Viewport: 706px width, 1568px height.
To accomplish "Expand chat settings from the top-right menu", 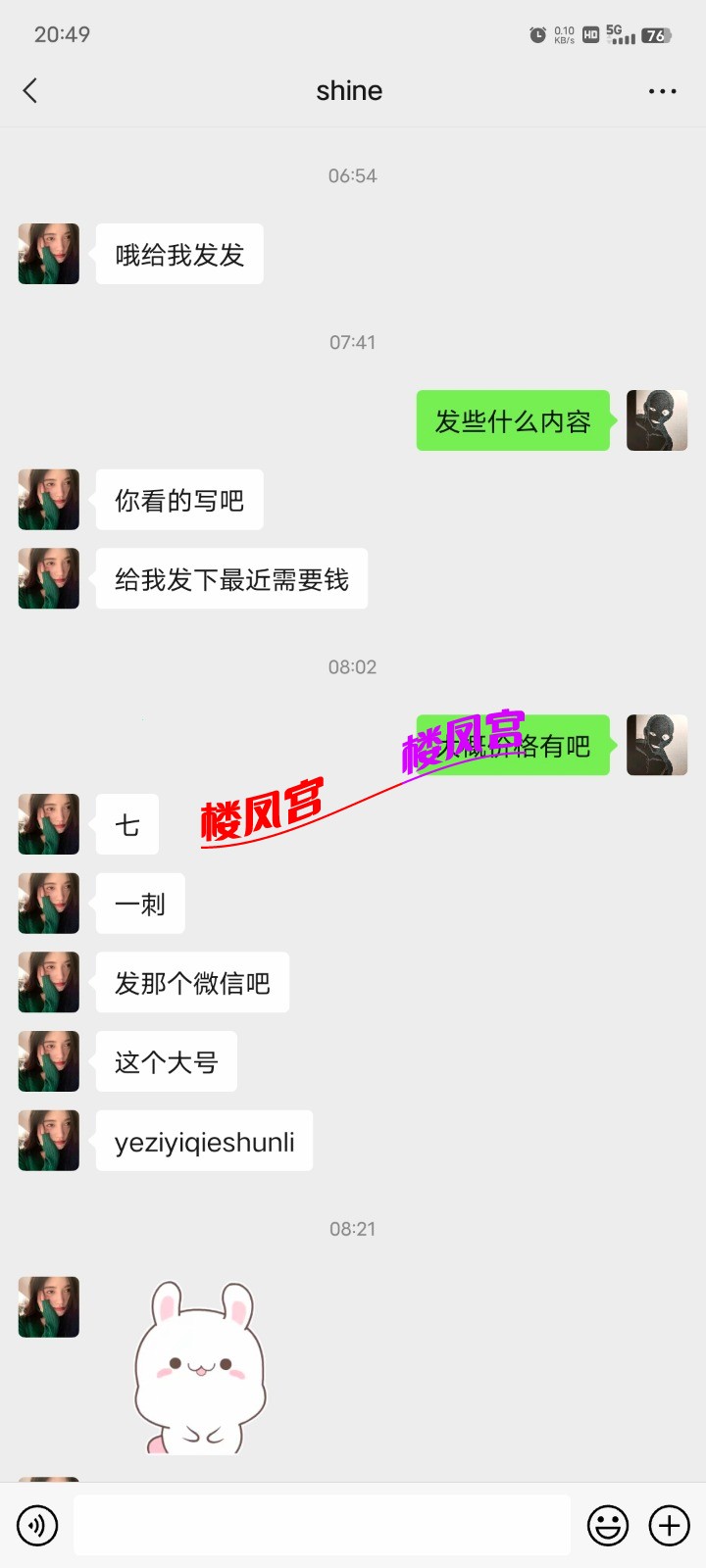I will point(663,90).
